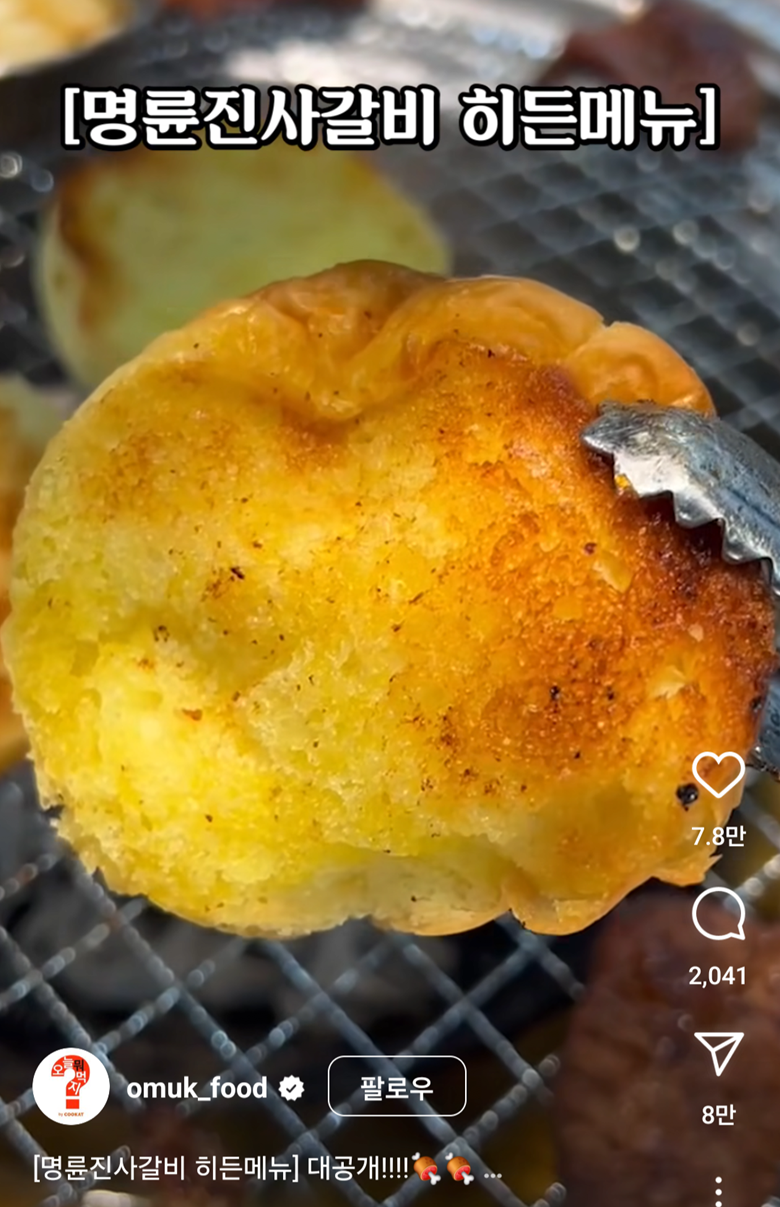Open the three-dot overflow menu

(718, 1190)
